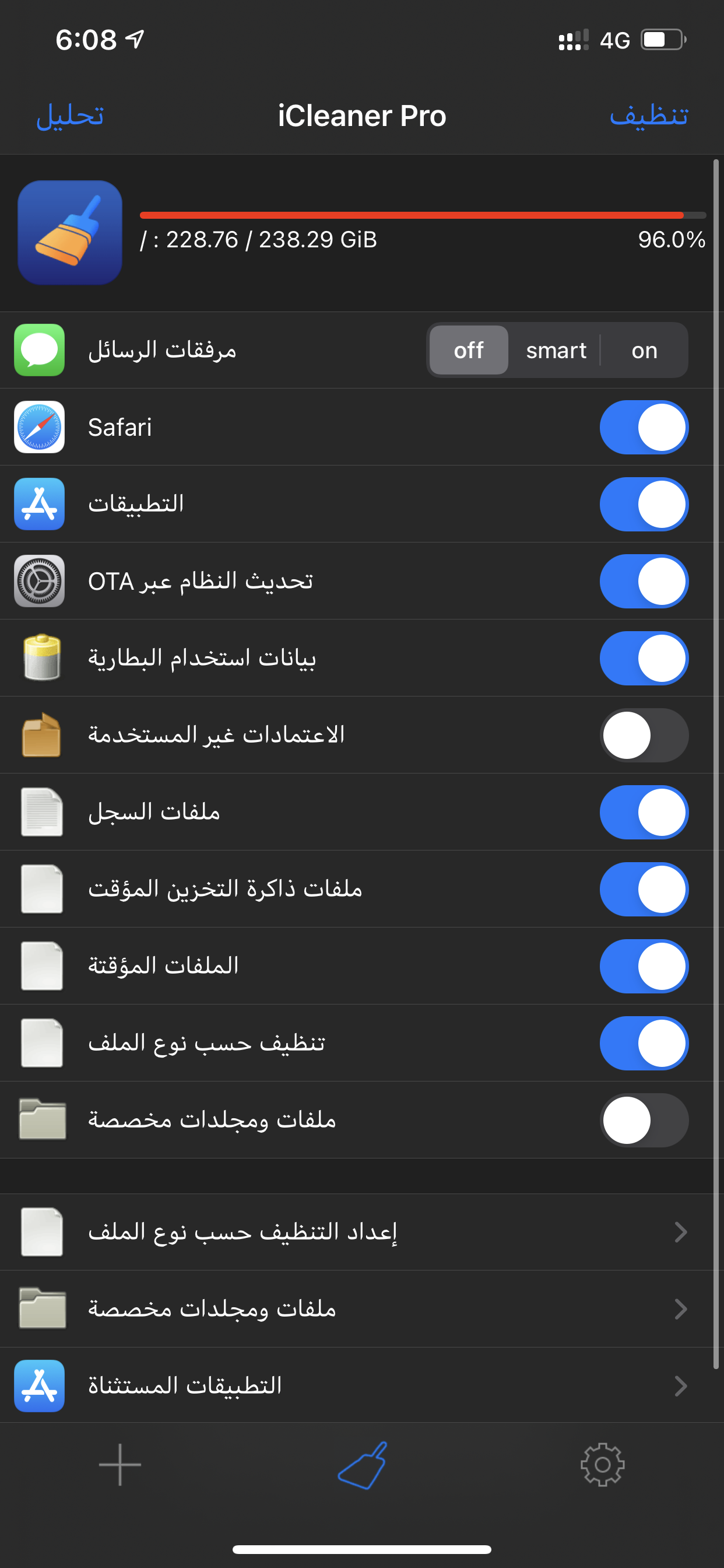Viewport: 724px width, 1568px height.
Task: Turn off تنظيف حسب نوع الملف toggle
Action: (644, 1044)
